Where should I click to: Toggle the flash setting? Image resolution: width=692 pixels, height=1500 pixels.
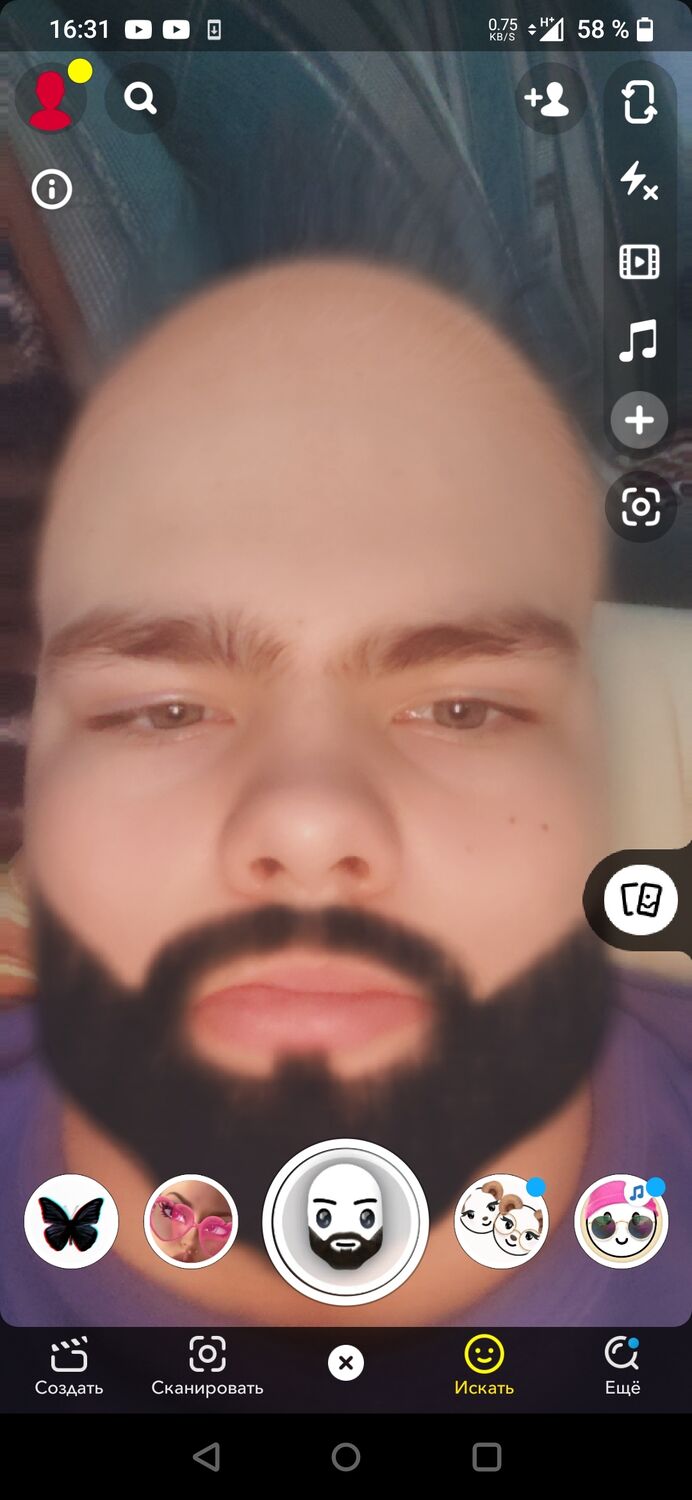coord(640,181)
